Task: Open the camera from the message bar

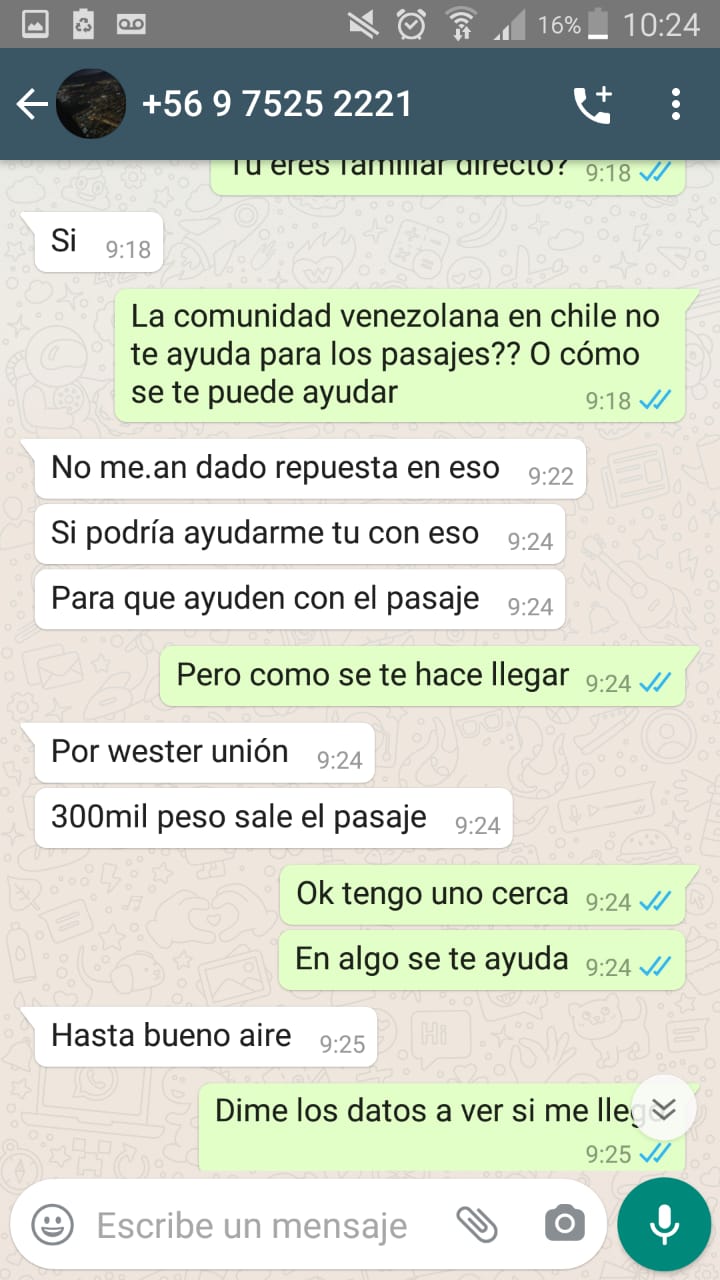Action: click(x=564, y=1224)
